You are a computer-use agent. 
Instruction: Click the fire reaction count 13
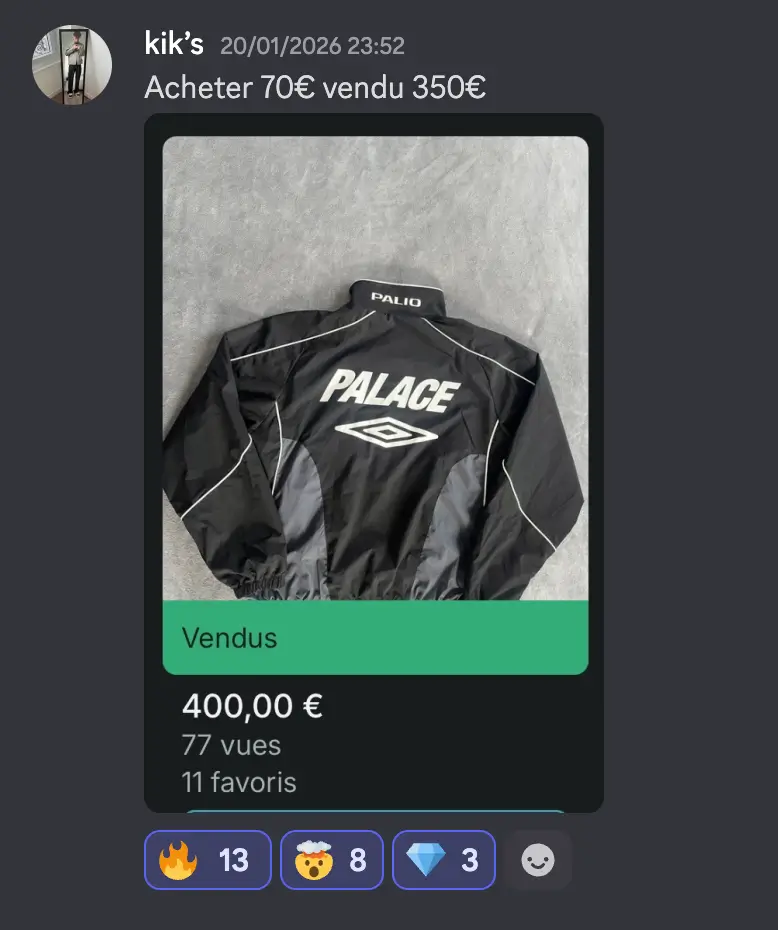click(233, 859)
